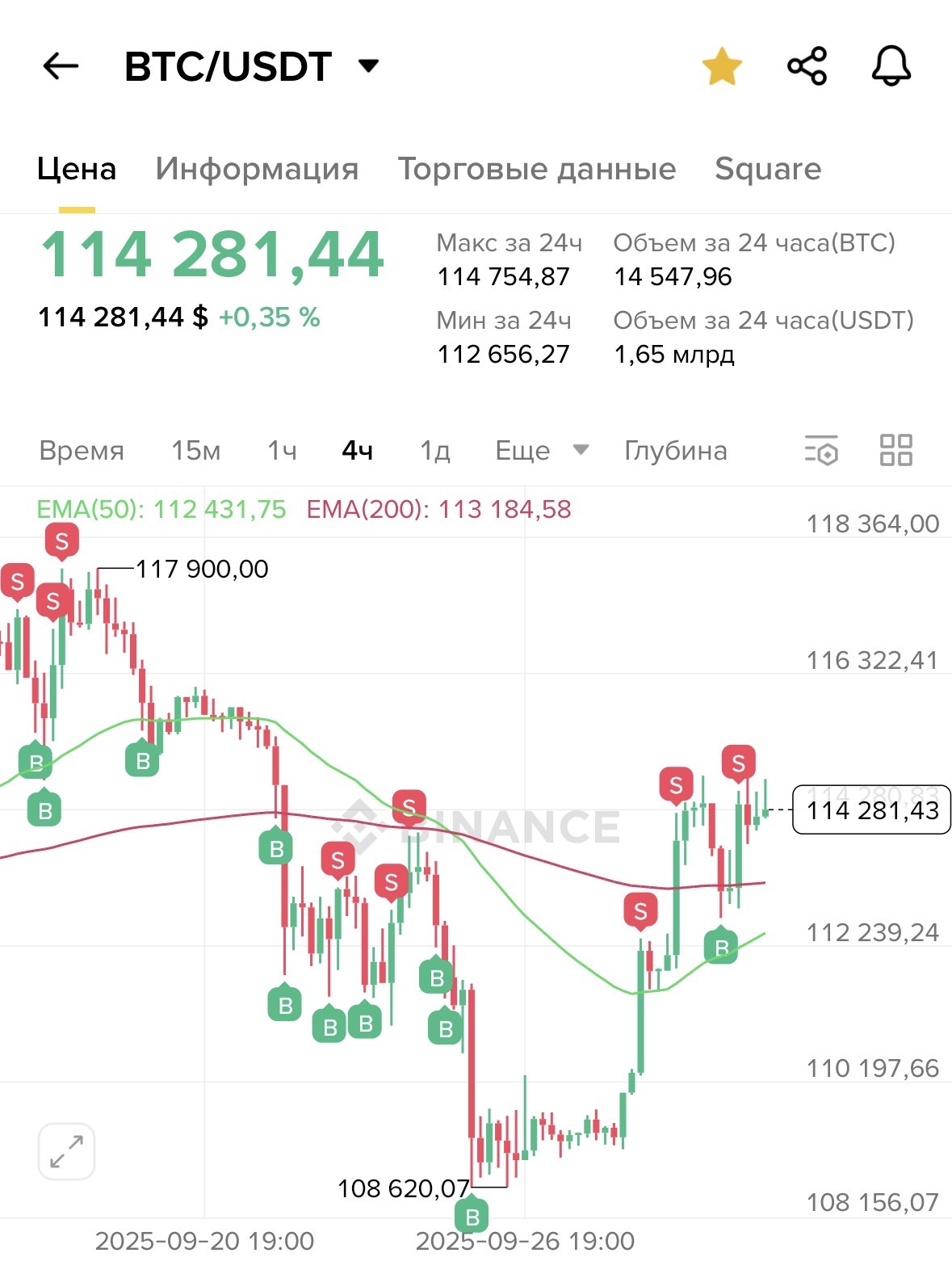Switch to the Торговые данные tab
This screenshot has height=1274, width=952.
[x=536, y=169]
